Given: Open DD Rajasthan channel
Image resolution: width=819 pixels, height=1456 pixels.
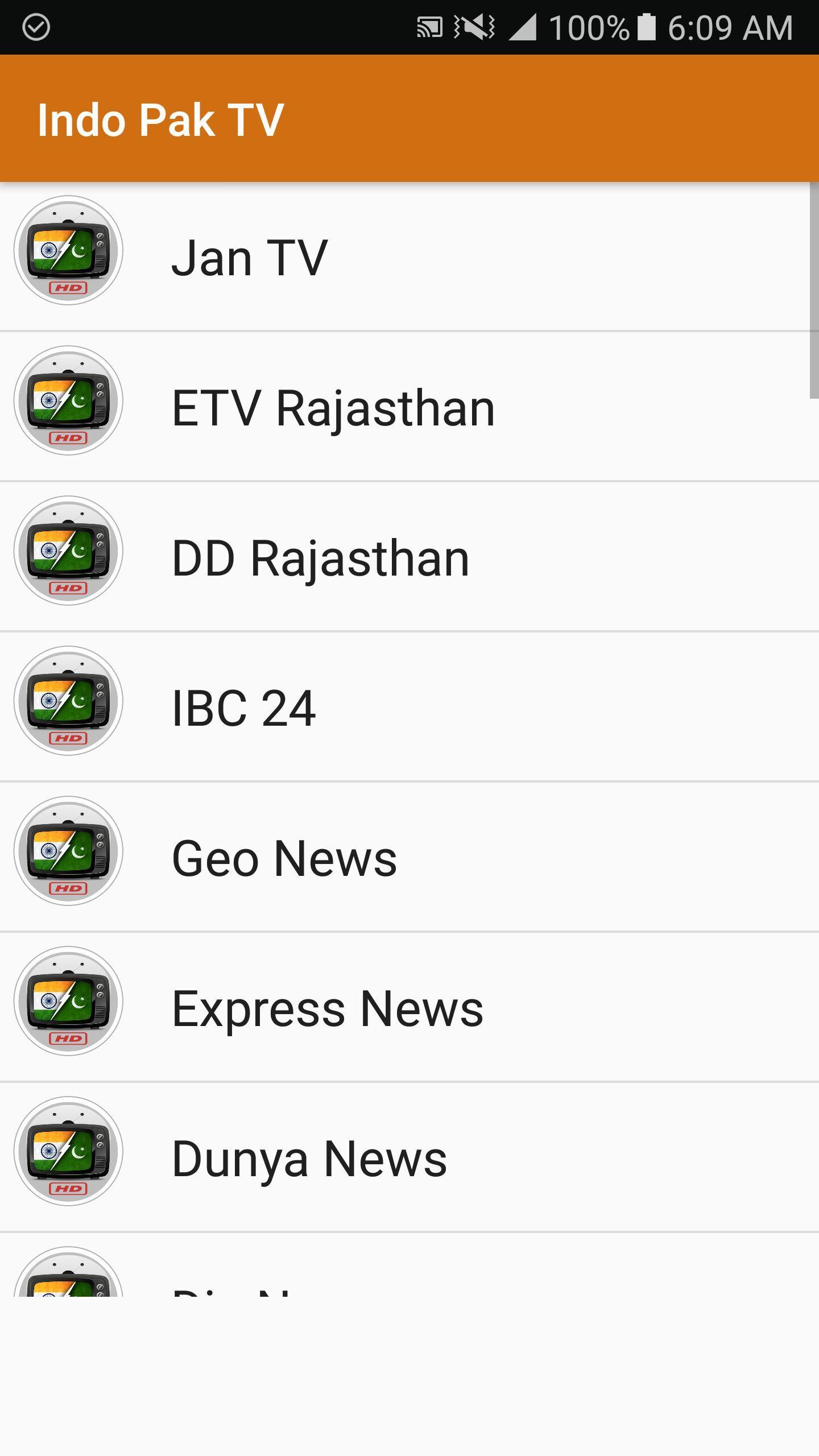Looking at the screenshot, I should pos(409,556).
